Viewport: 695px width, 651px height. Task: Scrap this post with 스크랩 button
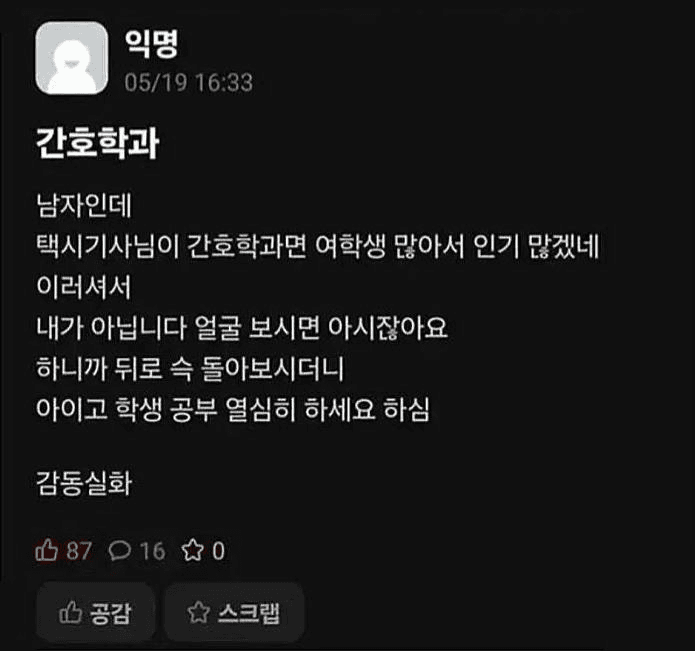[x=233, y=611]
